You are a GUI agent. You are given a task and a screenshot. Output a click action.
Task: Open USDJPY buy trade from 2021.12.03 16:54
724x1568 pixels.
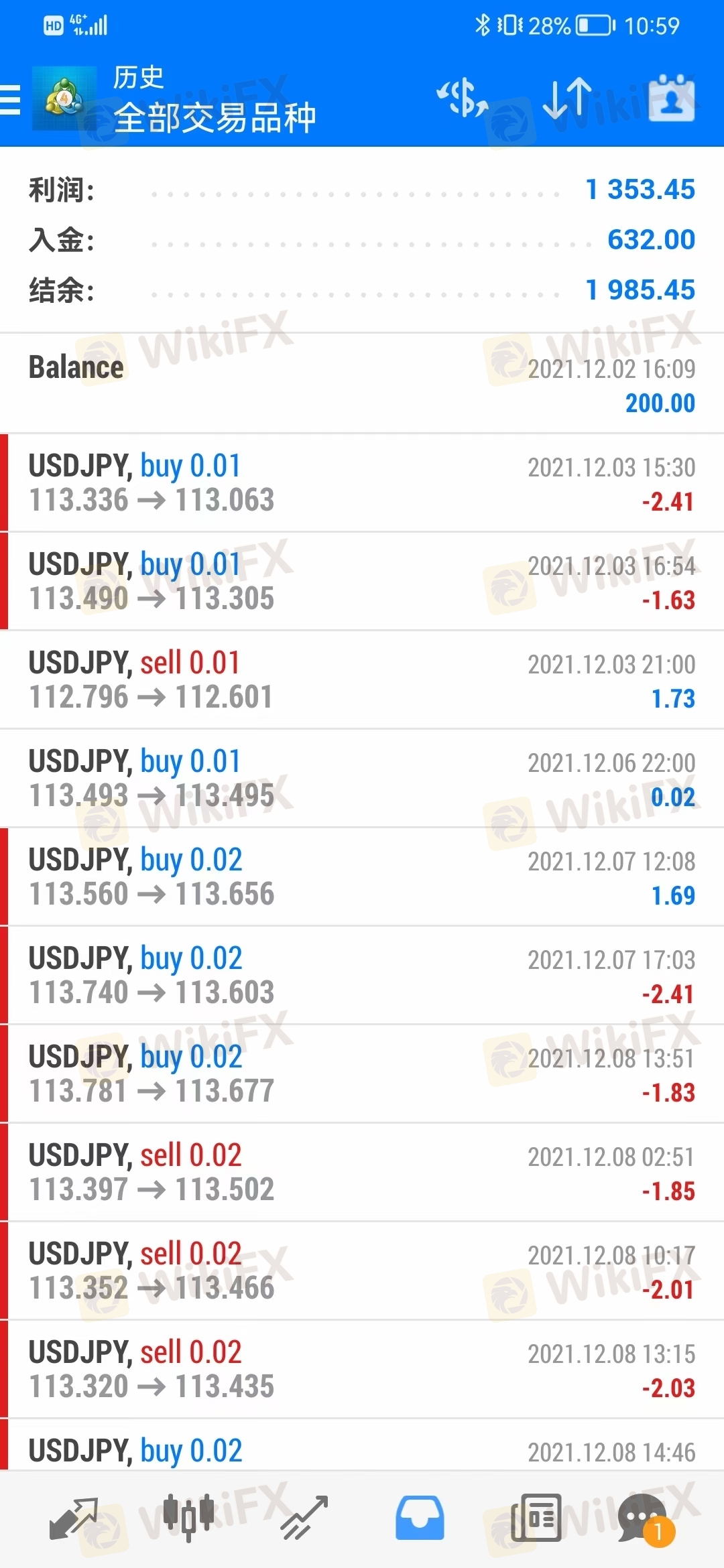362,582
